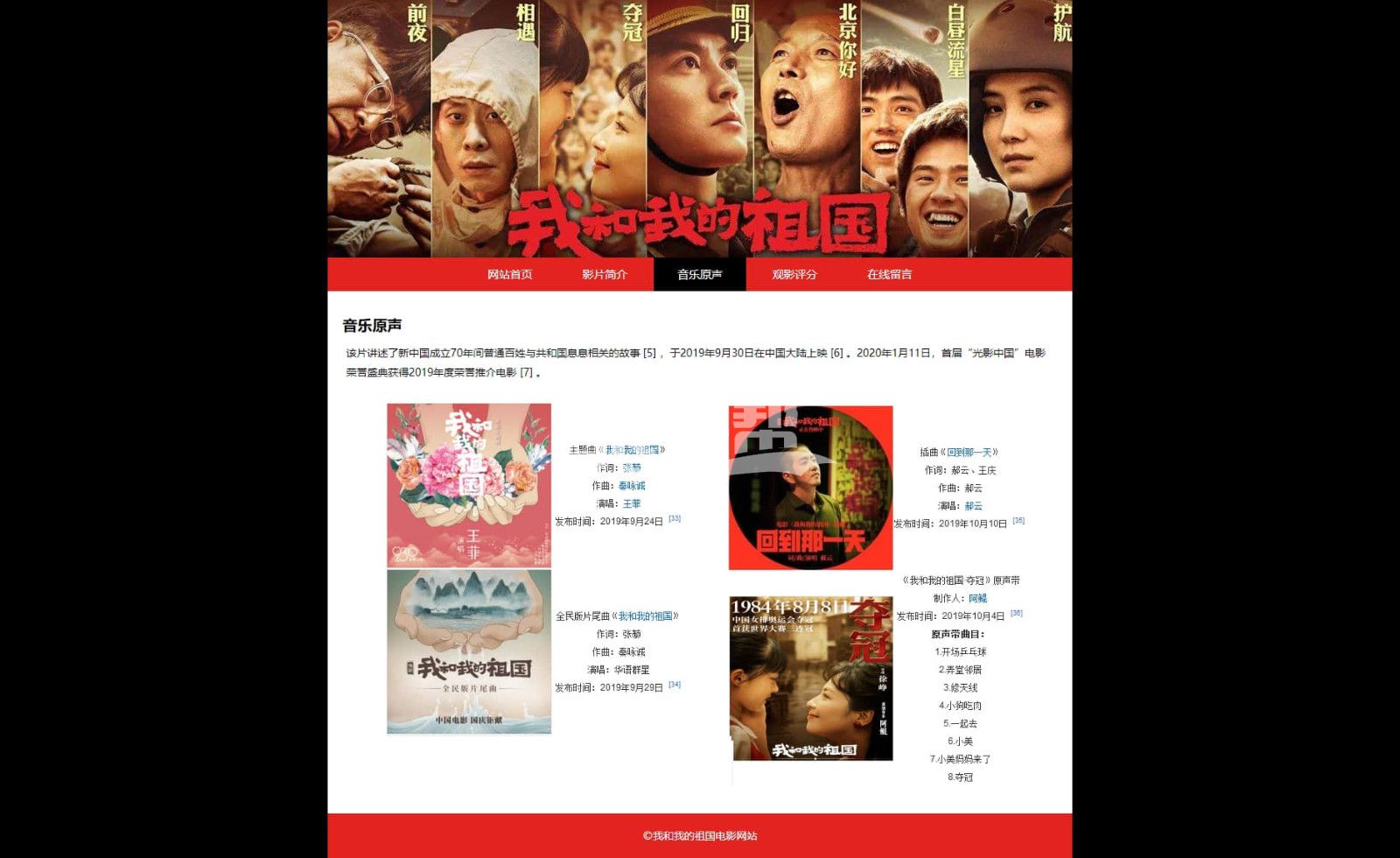Switch to the 影片简介 tab
Viewport: 1400px width, 858px height.
(x=605, y=274)
